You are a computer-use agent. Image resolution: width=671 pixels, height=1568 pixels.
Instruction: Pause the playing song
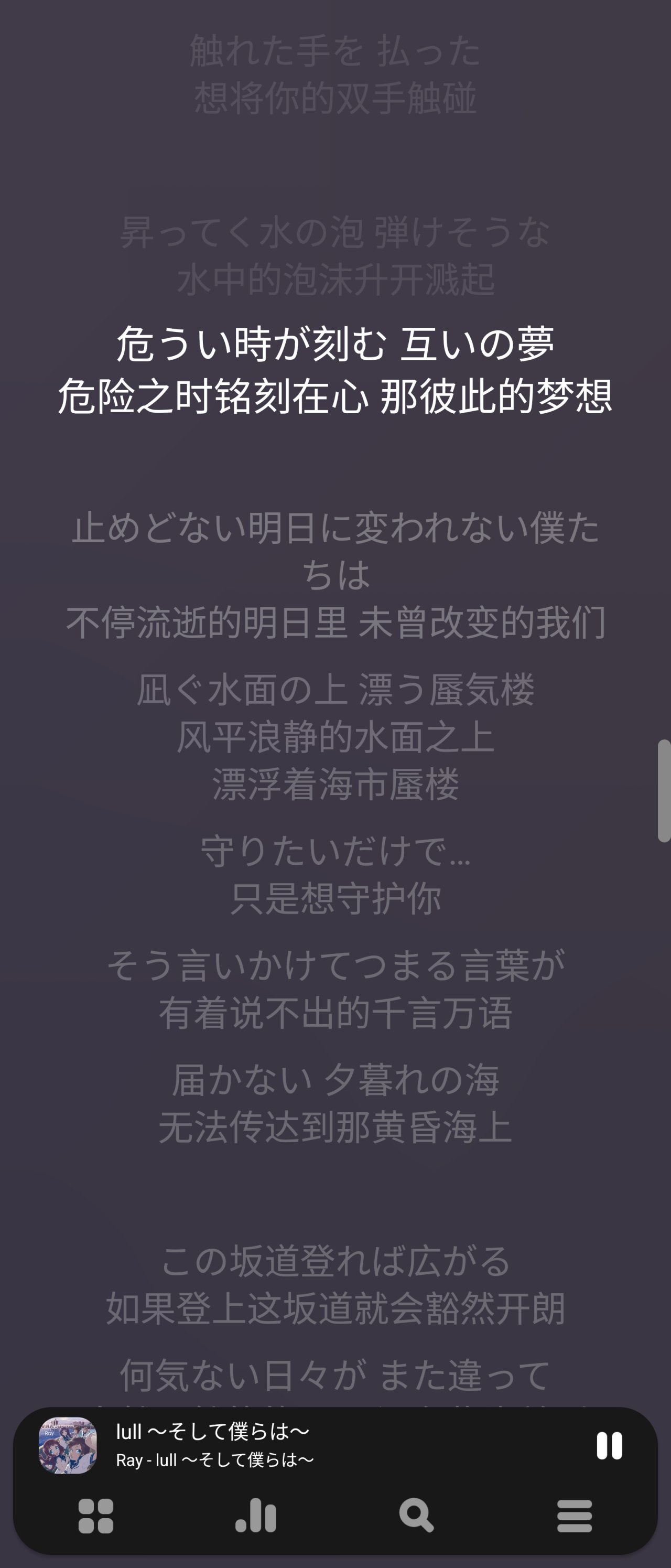pyautogui.click(x=609, y=1445)
